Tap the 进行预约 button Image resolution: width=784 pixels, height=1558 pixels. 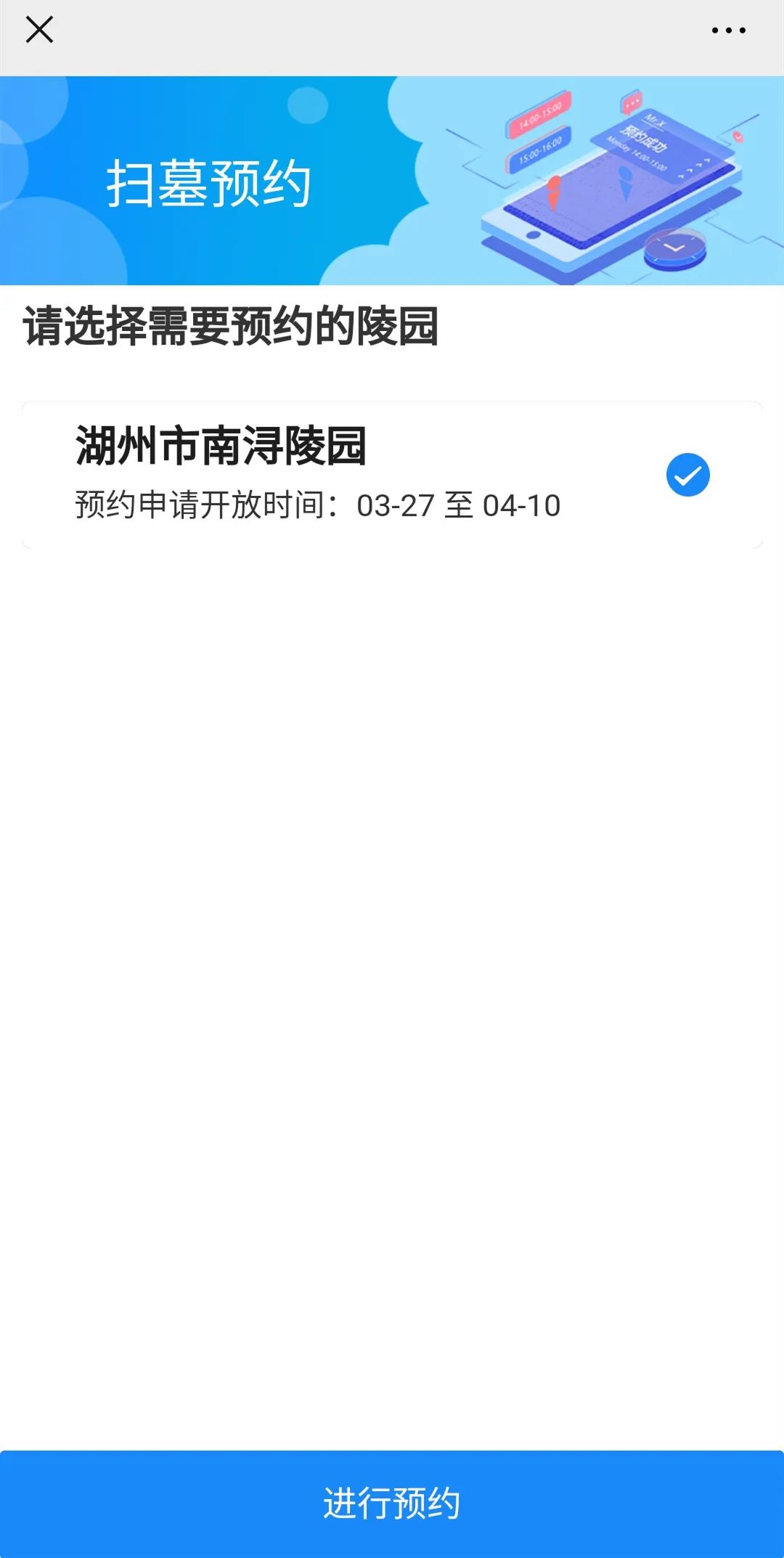point(392,1504)
